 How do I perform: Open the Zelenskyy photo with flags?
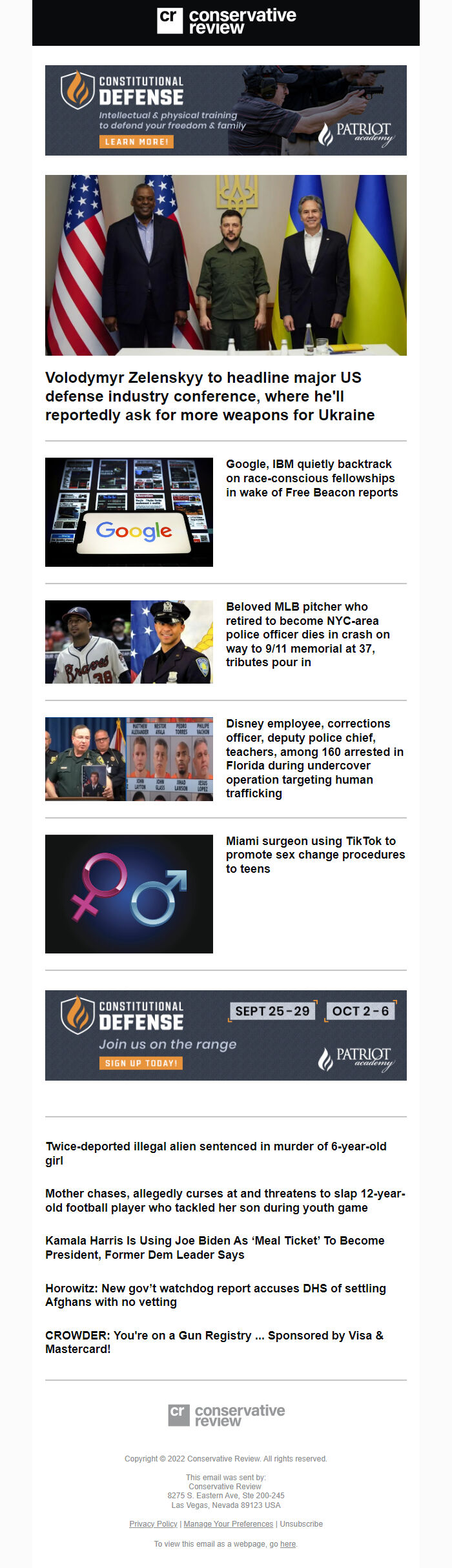225,265
